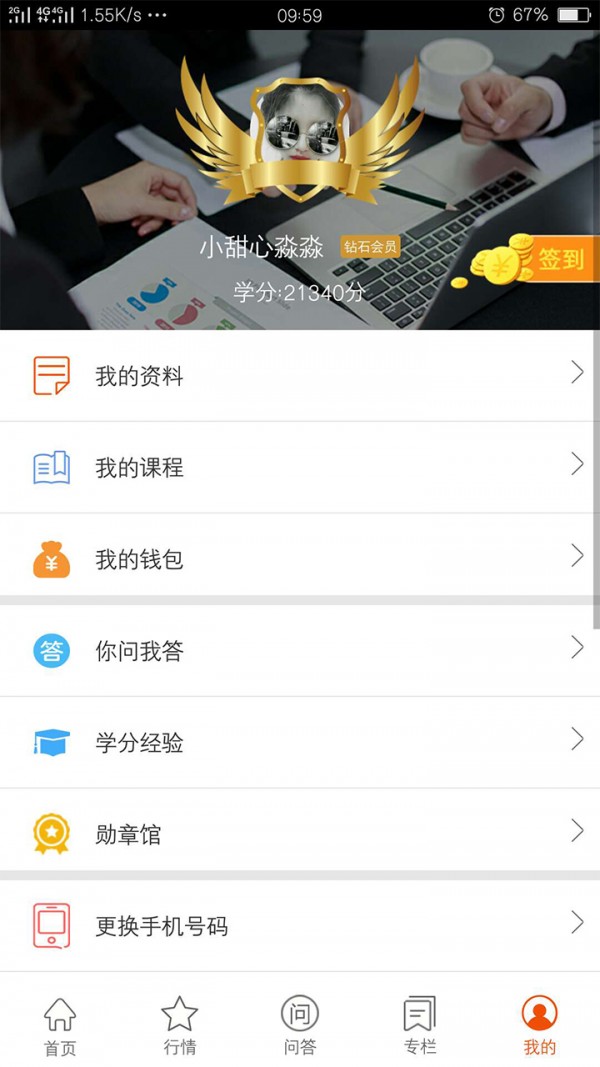Viewport: 600px width, 1067px height.
Task: Go to the 问答 Q&A tab
Action: 300,1026
